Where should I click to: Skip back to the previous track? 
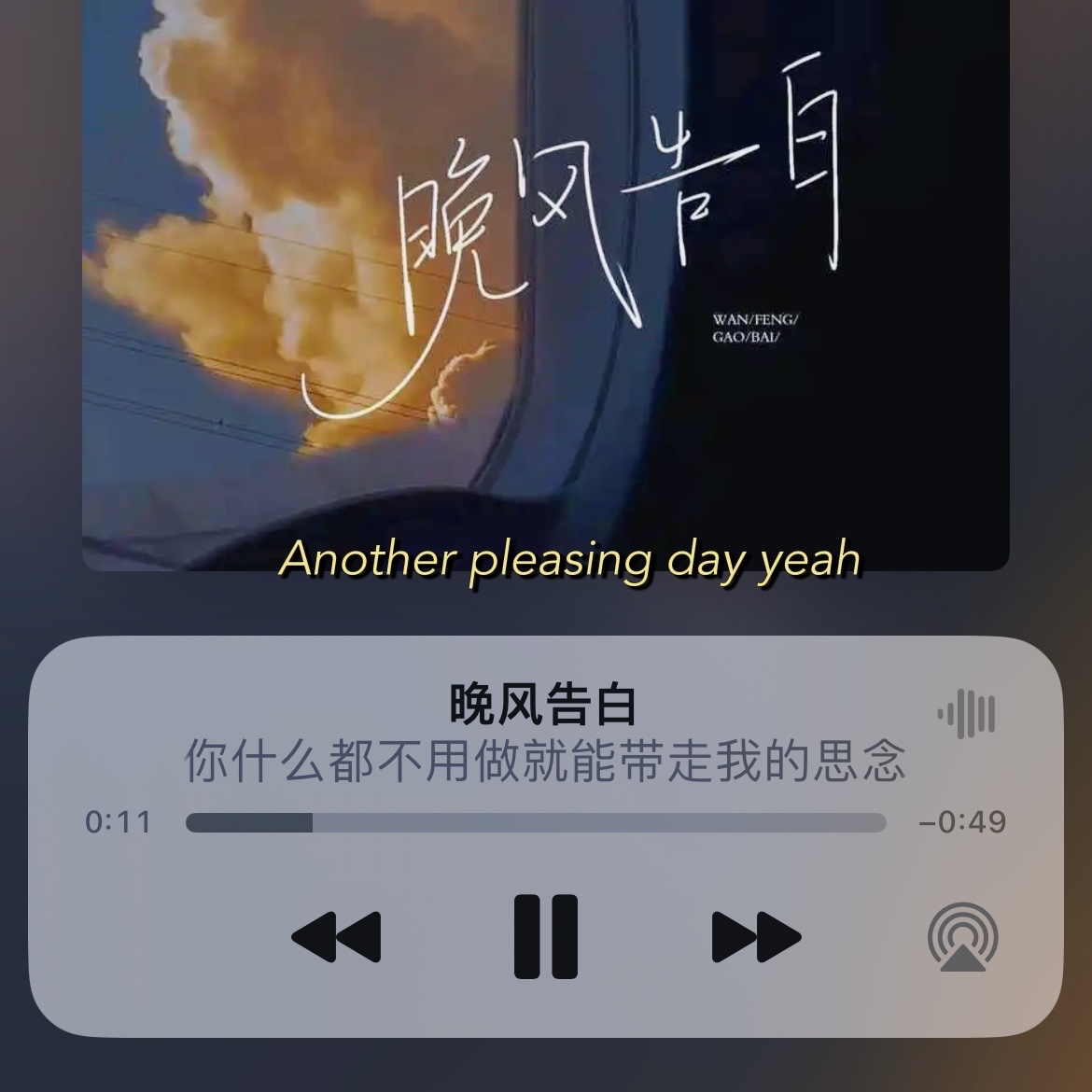(337, 937)
